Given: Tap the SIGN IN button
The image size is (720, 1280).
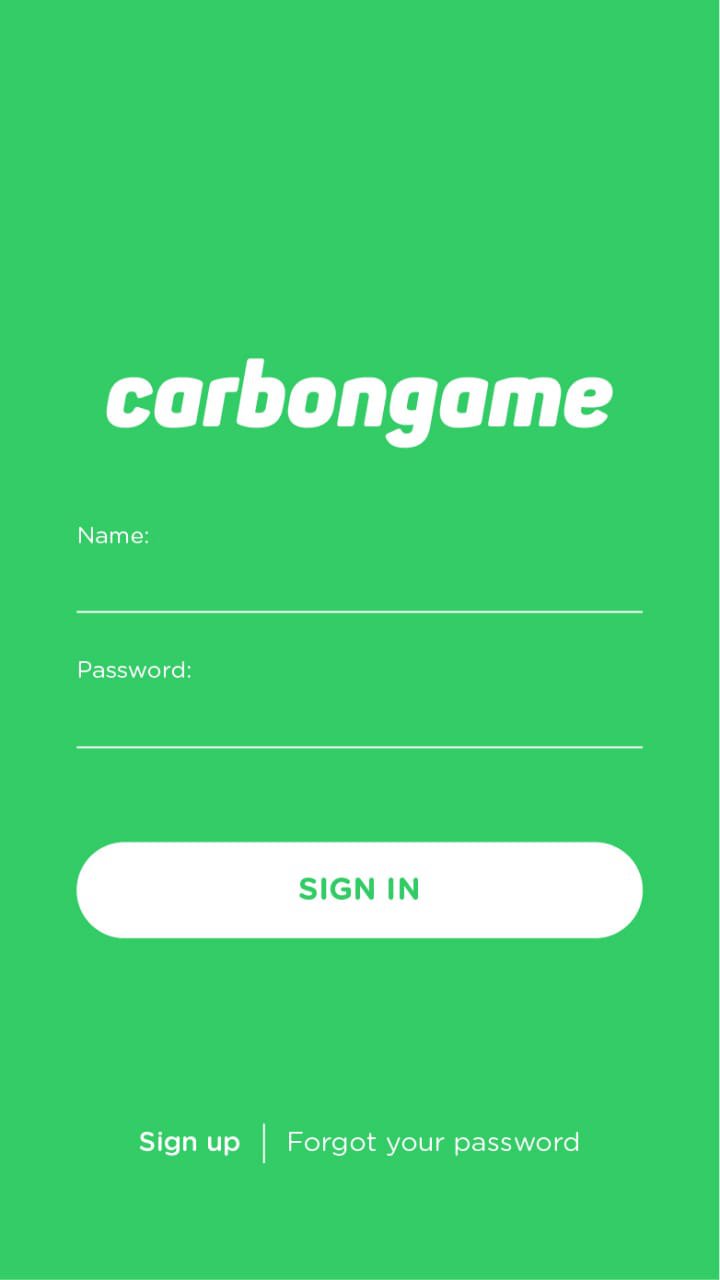Looking at the screenshot, I should pos(359,889).
